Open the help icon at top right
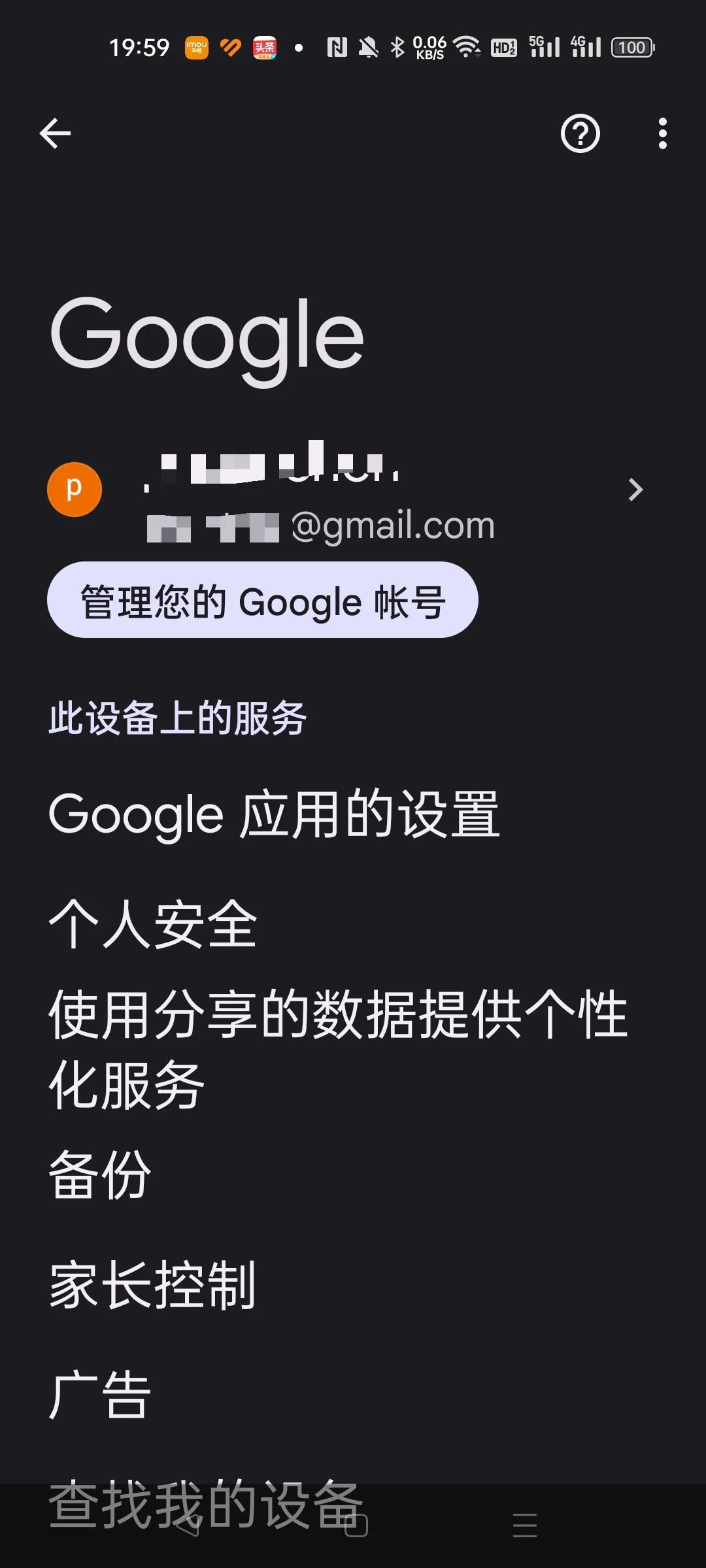Viewport: 706px width, 1568px height. point(580,133)
